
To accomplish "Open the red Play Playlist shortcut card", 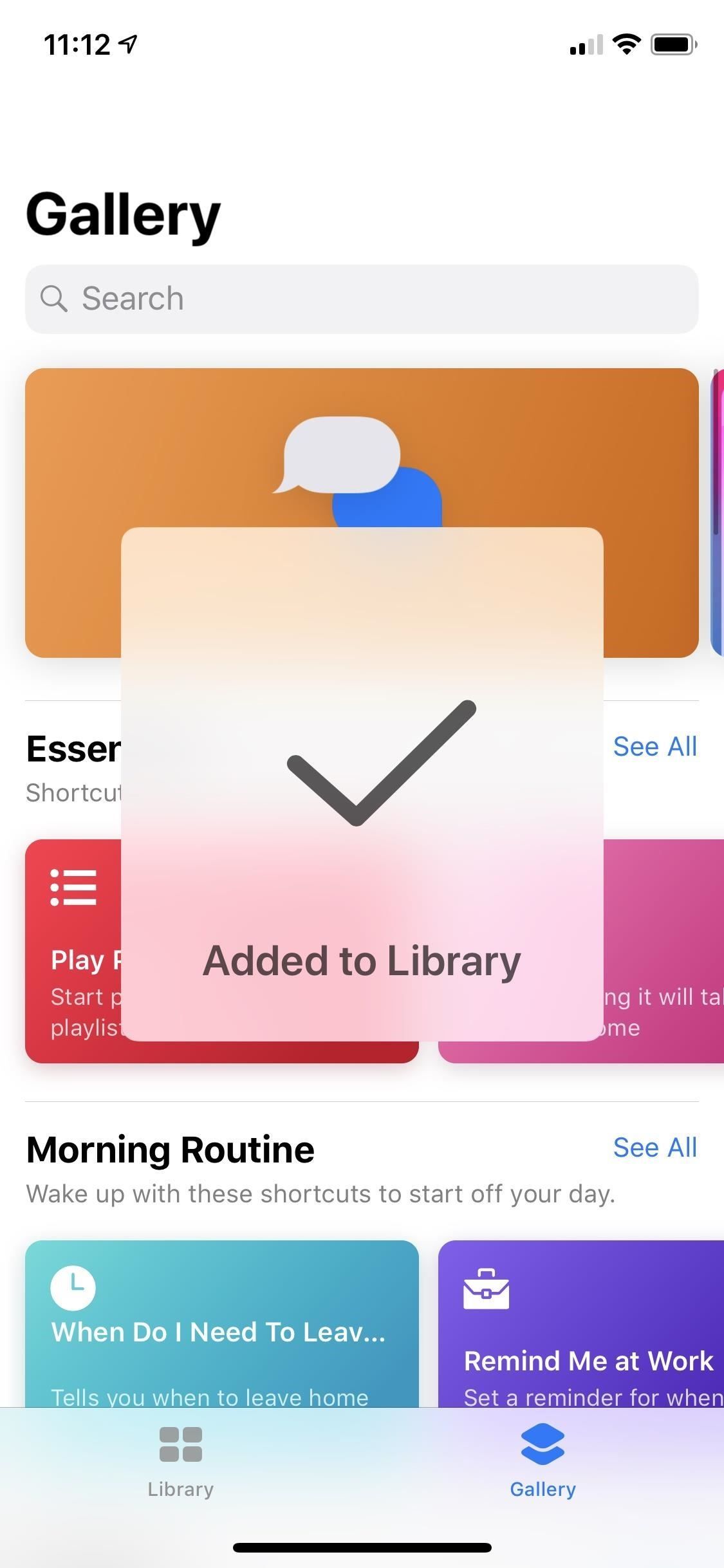I will point(72,953).
